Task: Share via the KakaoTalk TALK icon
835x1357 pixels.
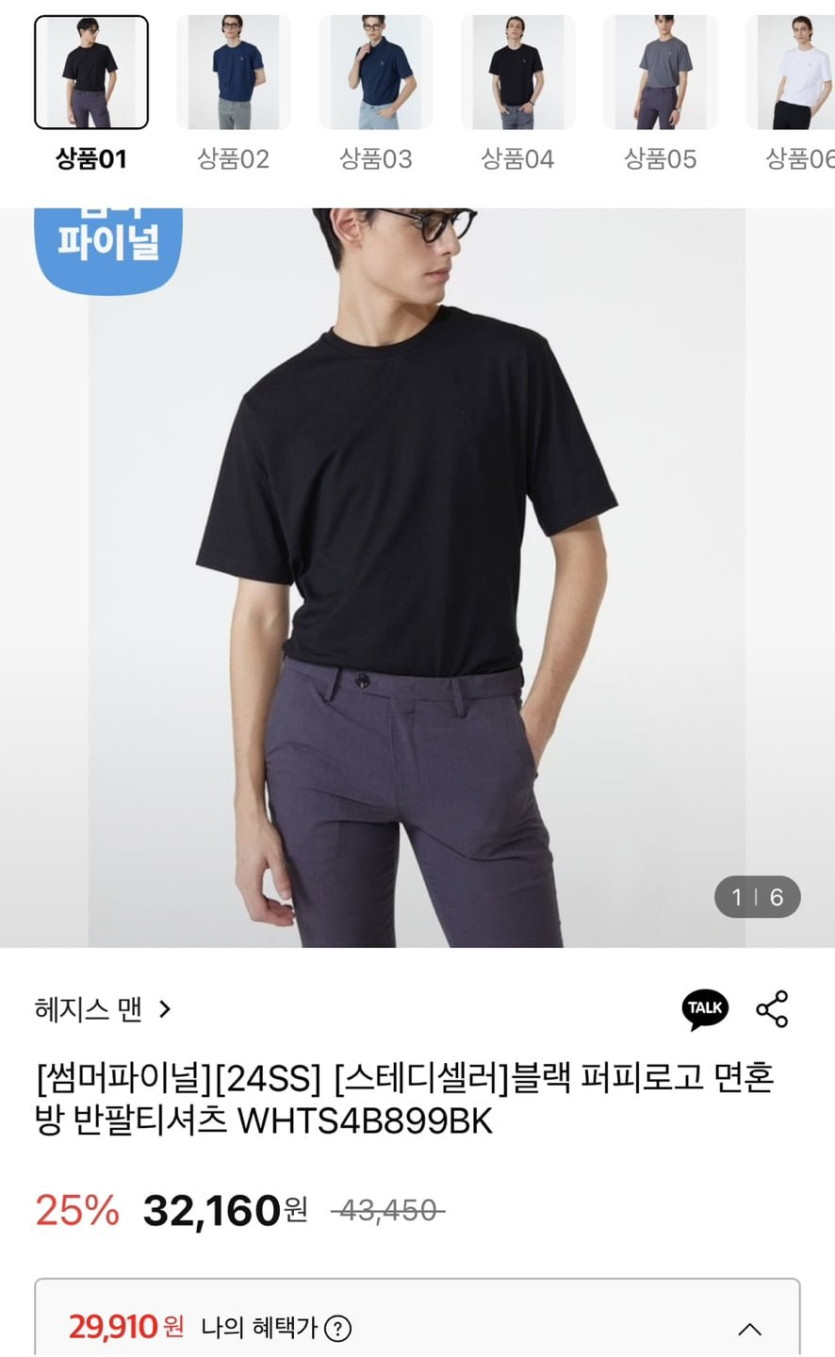Action: click(x=705, y=1009)
